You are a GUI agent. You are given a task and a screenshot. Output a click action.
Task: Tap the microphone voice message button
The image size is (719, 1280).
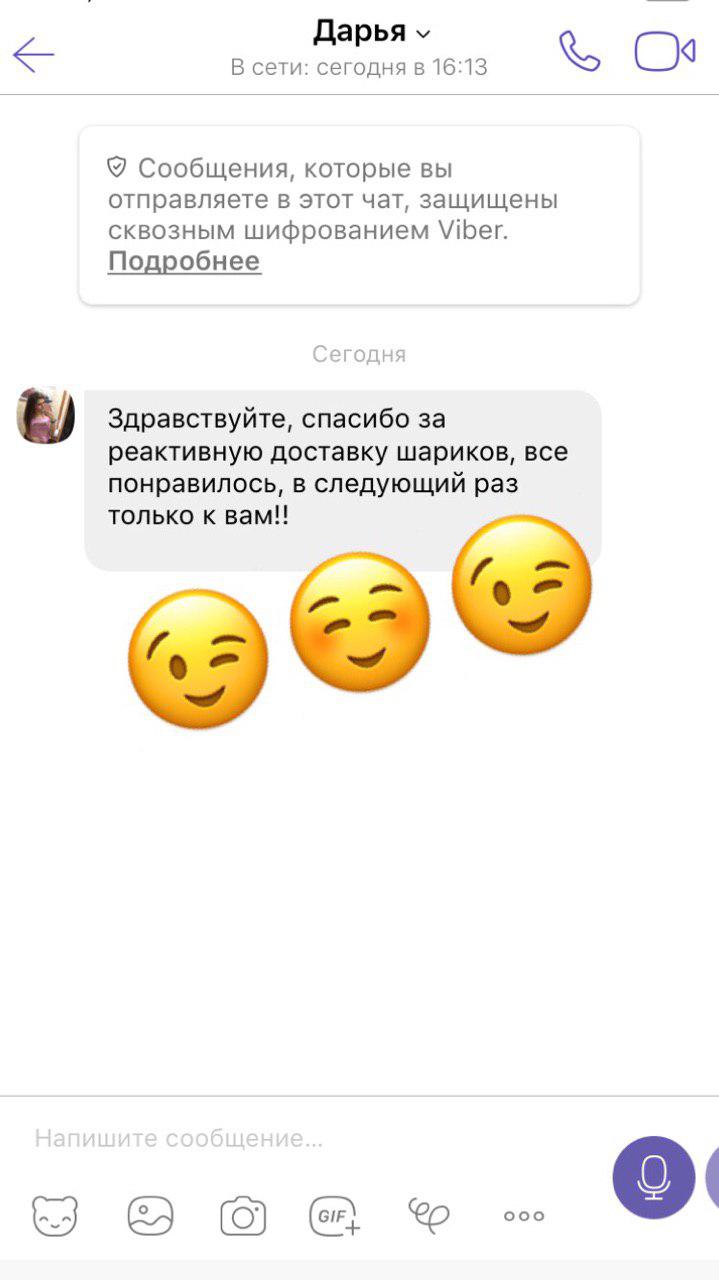coord(654,1178)
